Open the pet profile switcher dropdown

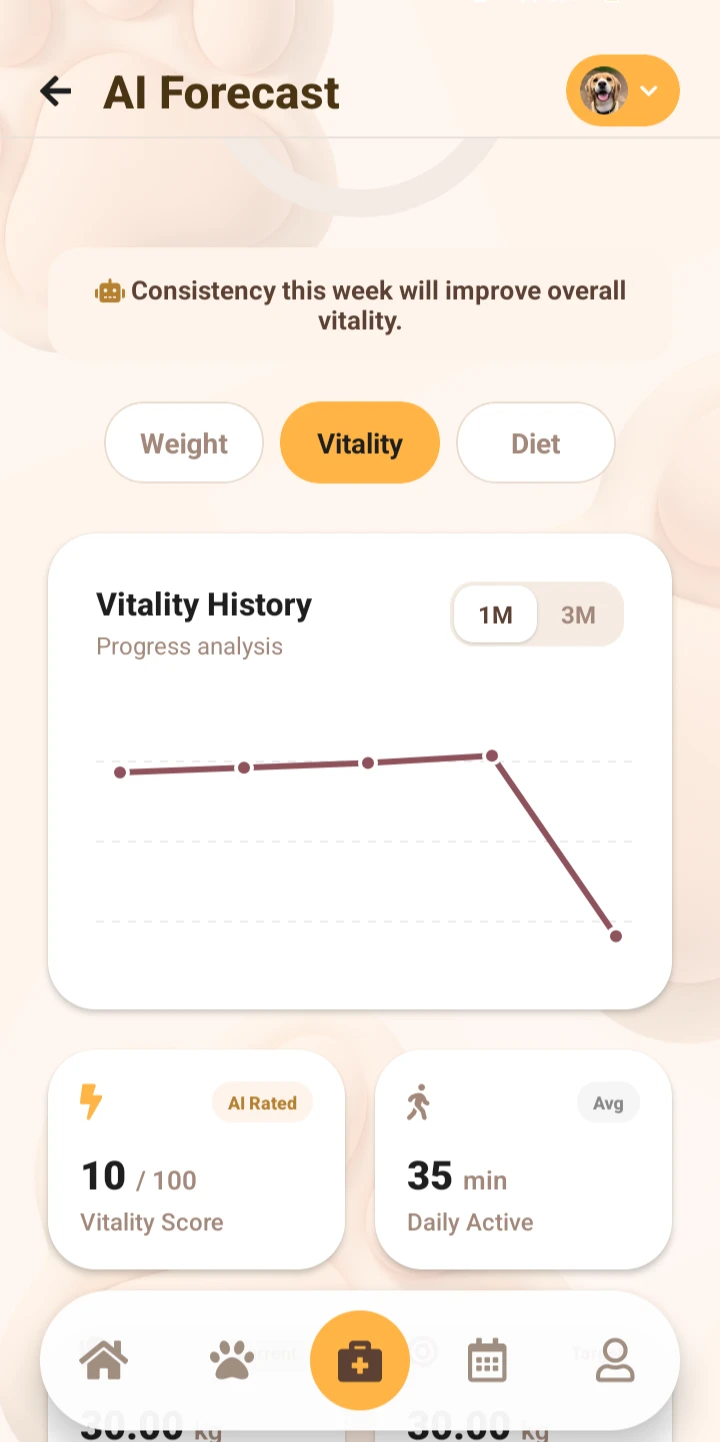(623, 91)
